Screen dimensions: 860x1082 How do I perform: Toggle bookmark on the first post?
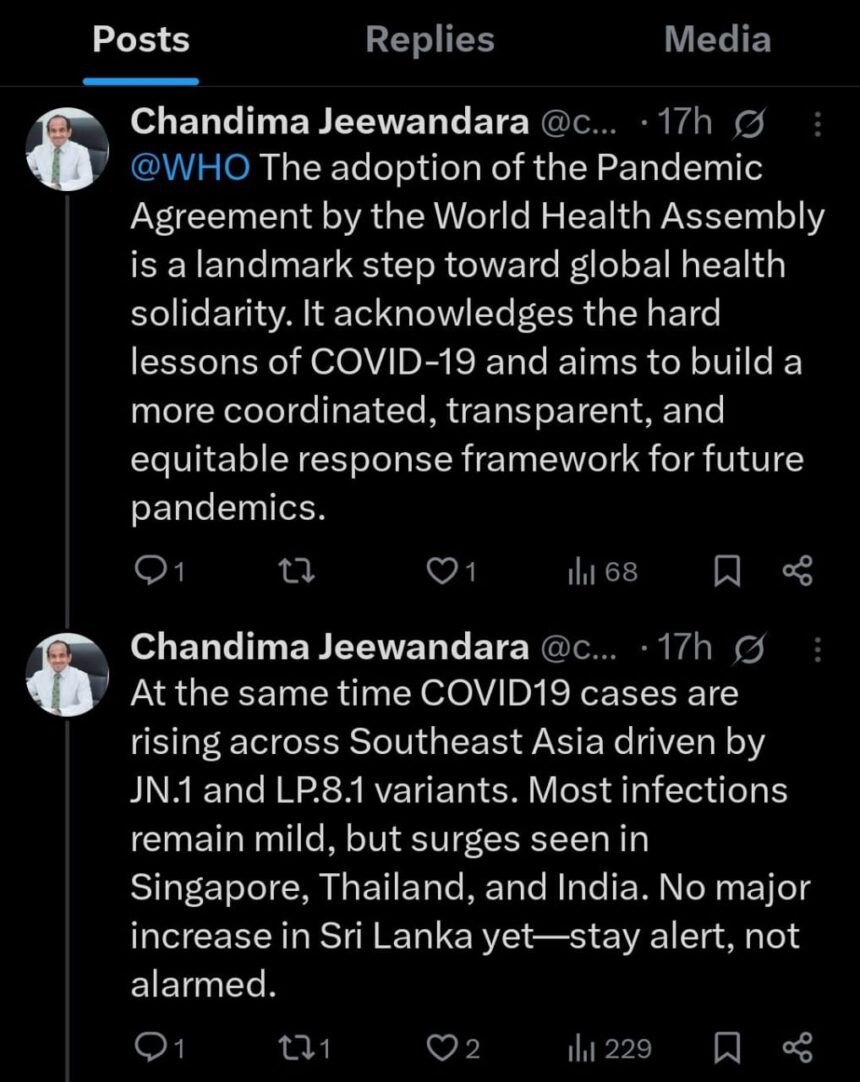(727, 571)
